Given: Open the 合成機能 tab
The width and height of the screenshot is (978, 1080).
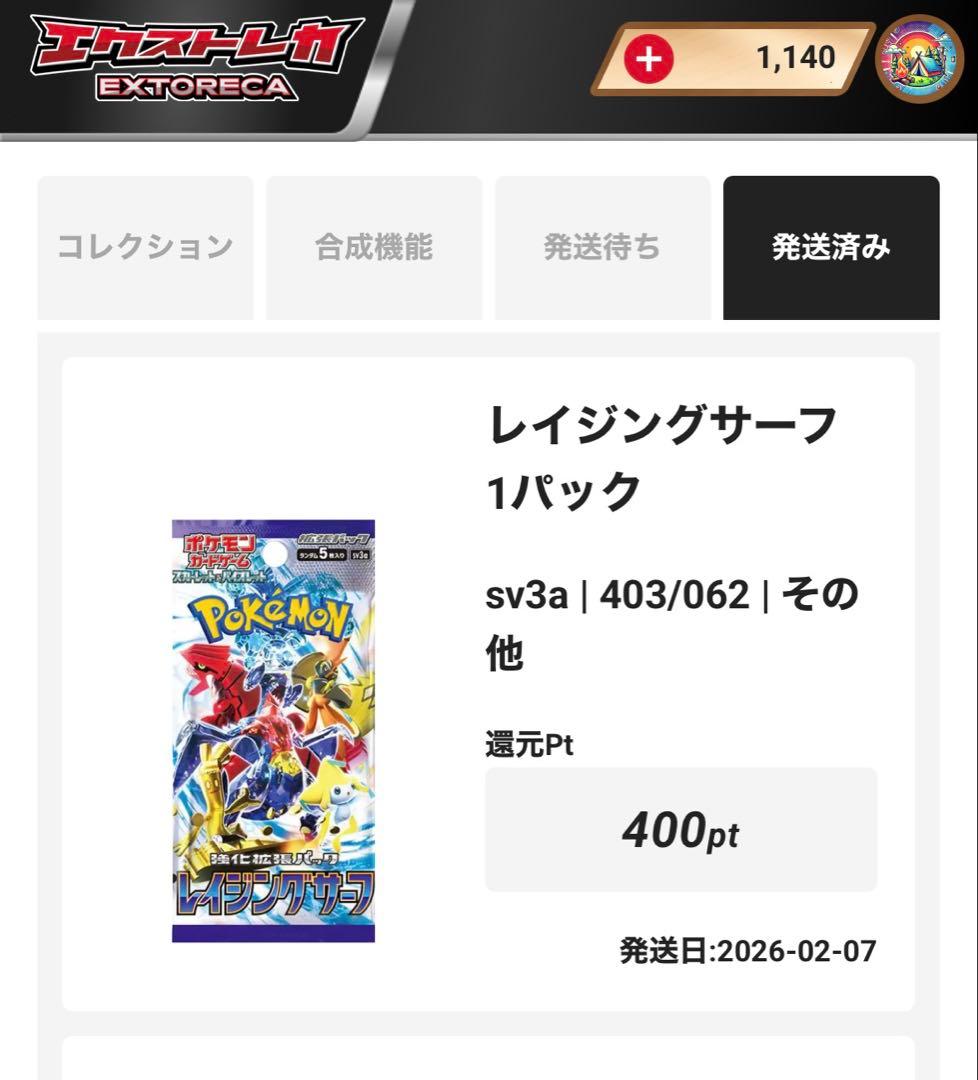Looking at the screenshot, I should [373, 248].
